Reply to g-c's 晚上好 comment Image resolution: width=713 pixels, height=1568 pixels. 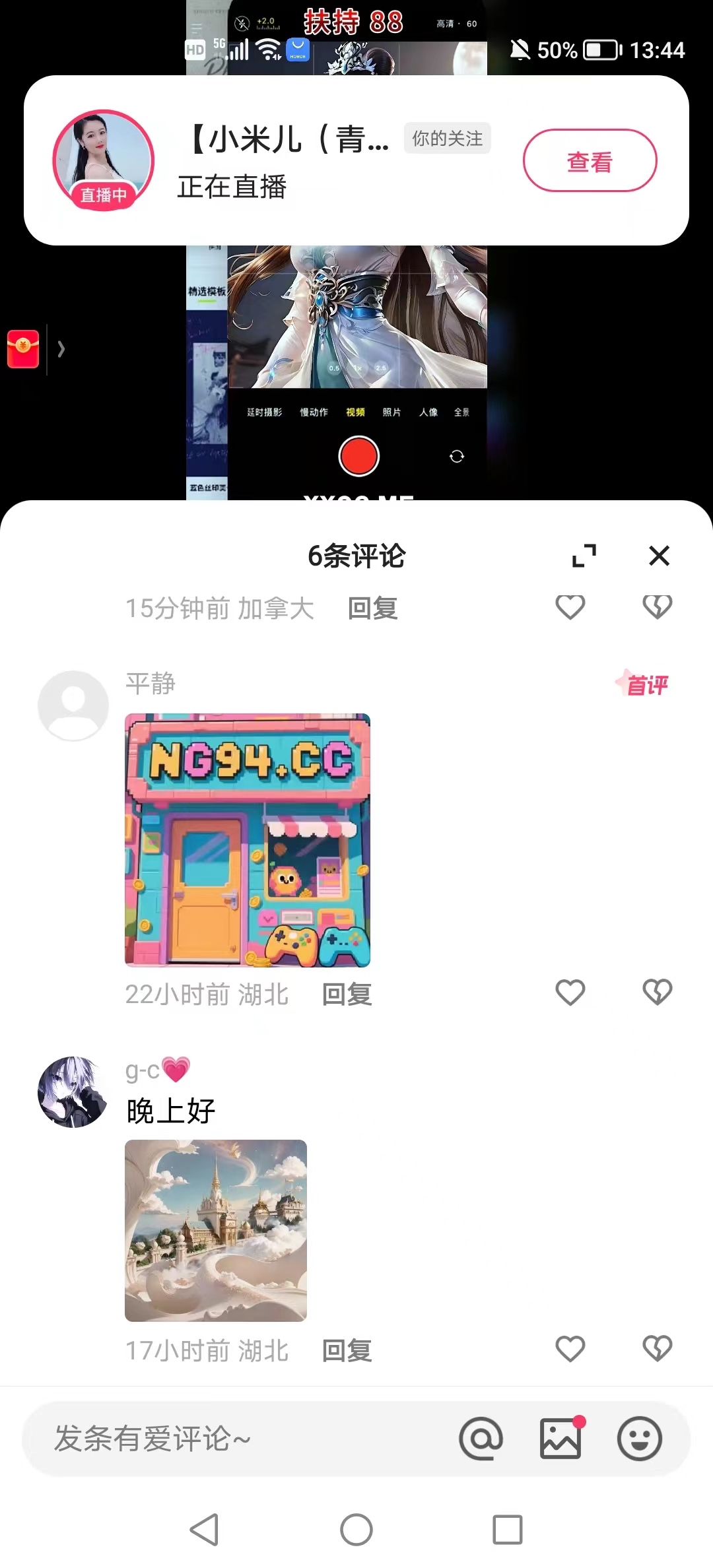347,1351
